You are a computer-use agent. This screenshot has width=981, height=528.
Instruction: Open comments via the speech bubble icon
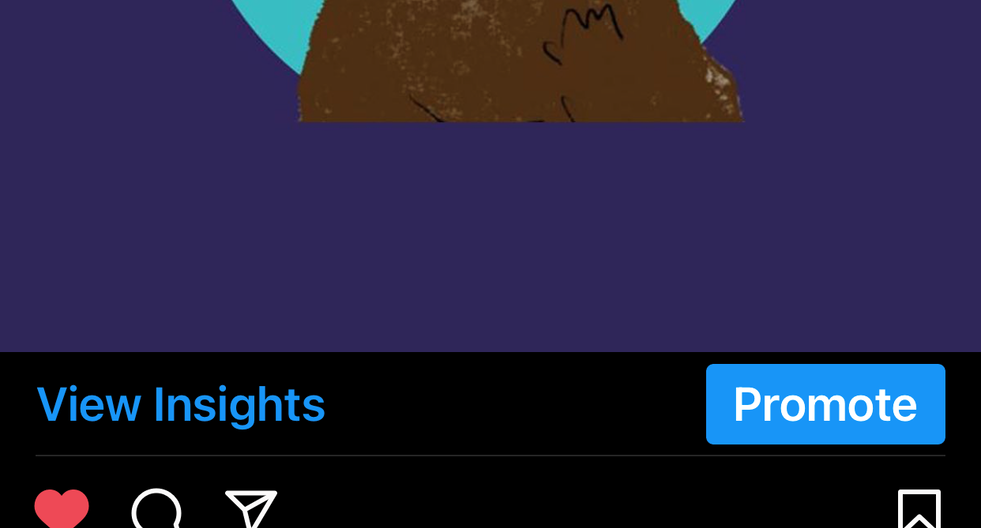coord(157,508)
